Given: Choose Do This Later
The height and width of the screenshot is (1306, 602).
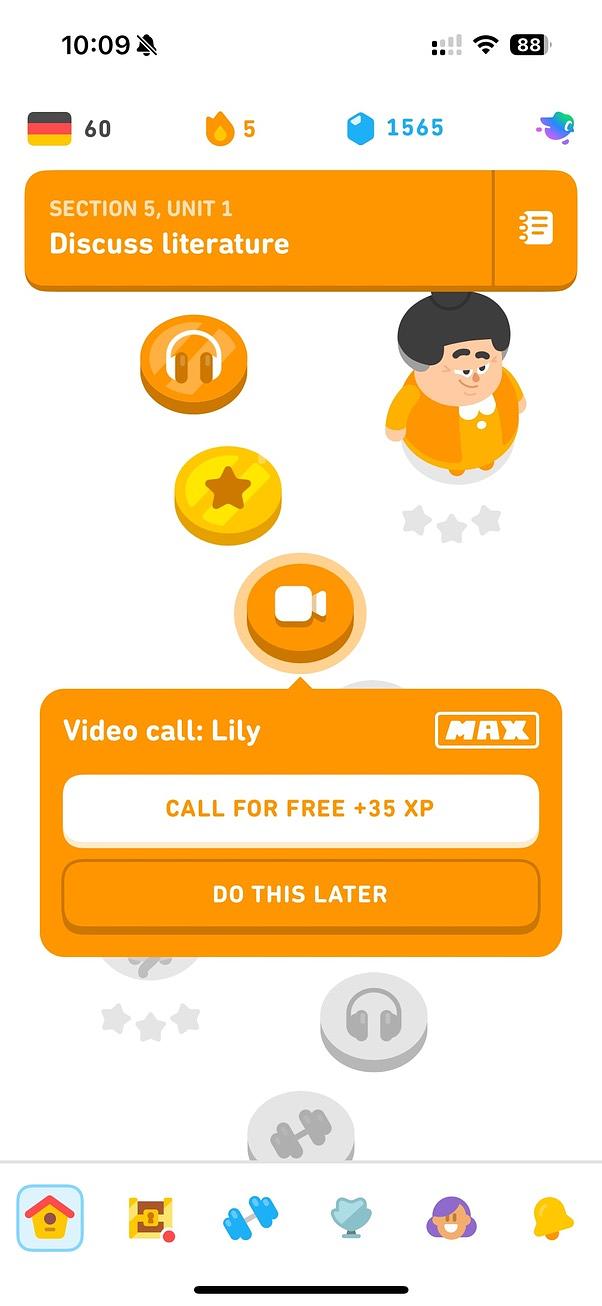Looking at the screenshot, I should (300, 894).
